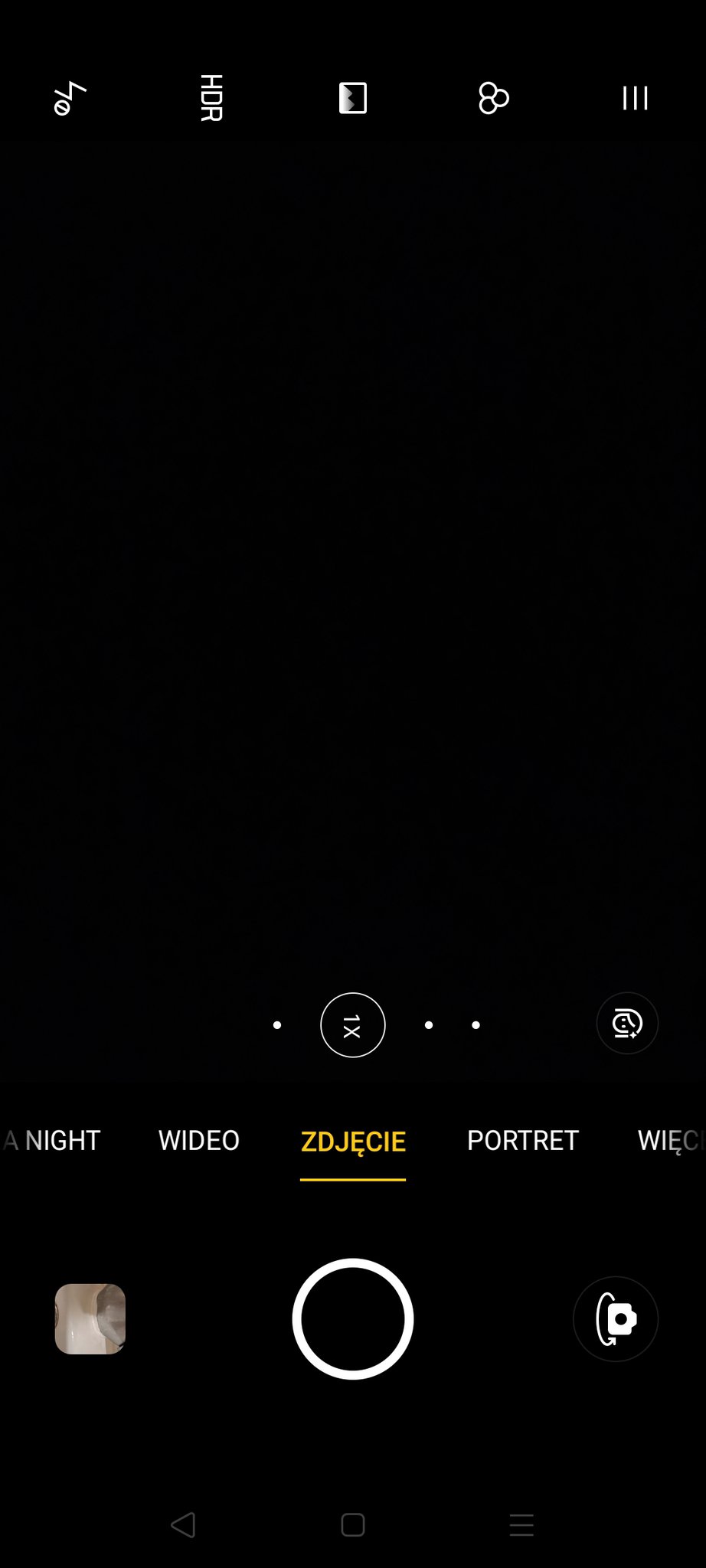Select the ZDJĘCIE mode
This screenshot has height=1568, width=706.
tap(353, 1142)
